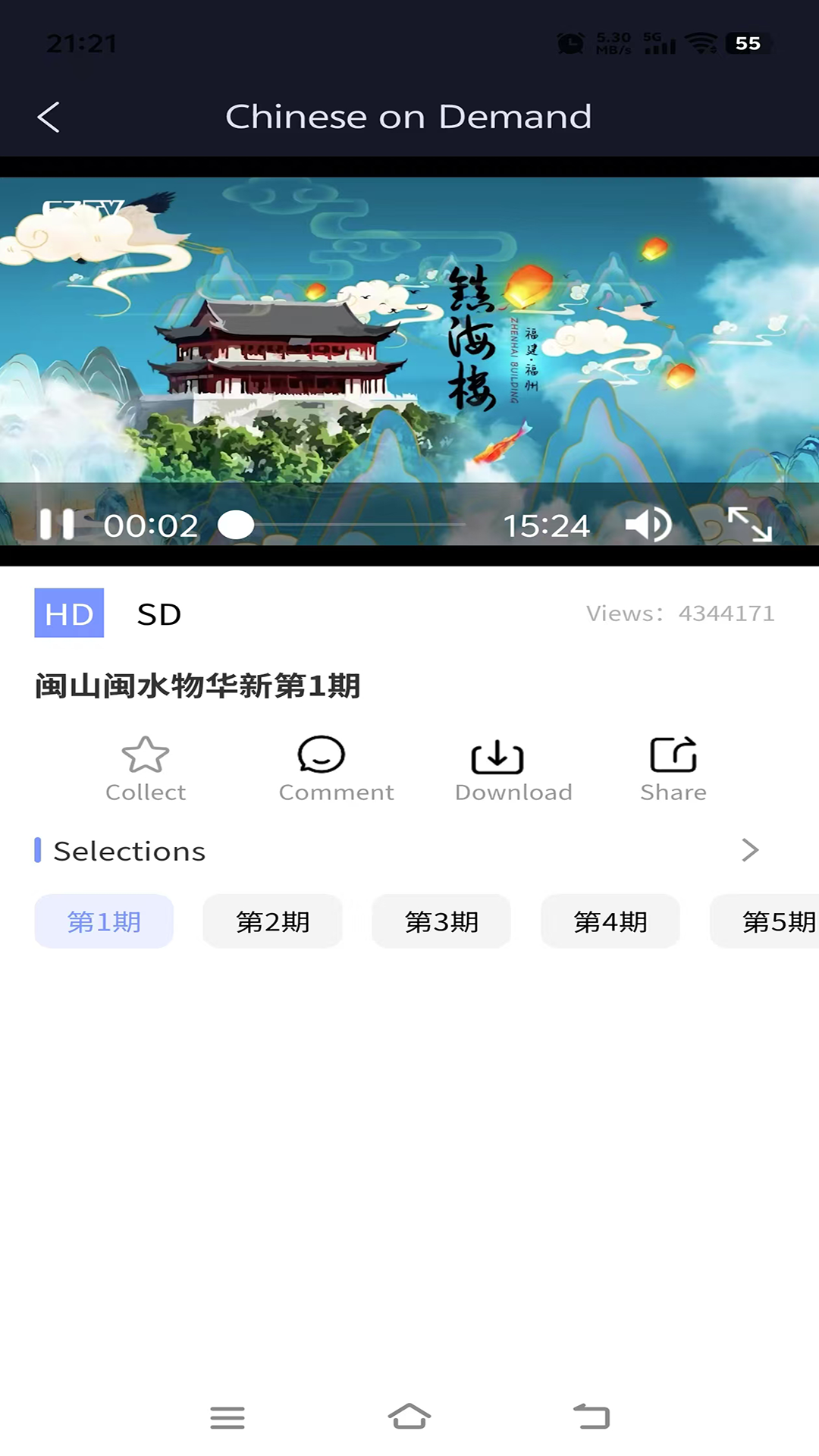The width and height of the screenshot is (819, 1456).
Task: Enter fullscreen video mode
Action: pos(751,524)
